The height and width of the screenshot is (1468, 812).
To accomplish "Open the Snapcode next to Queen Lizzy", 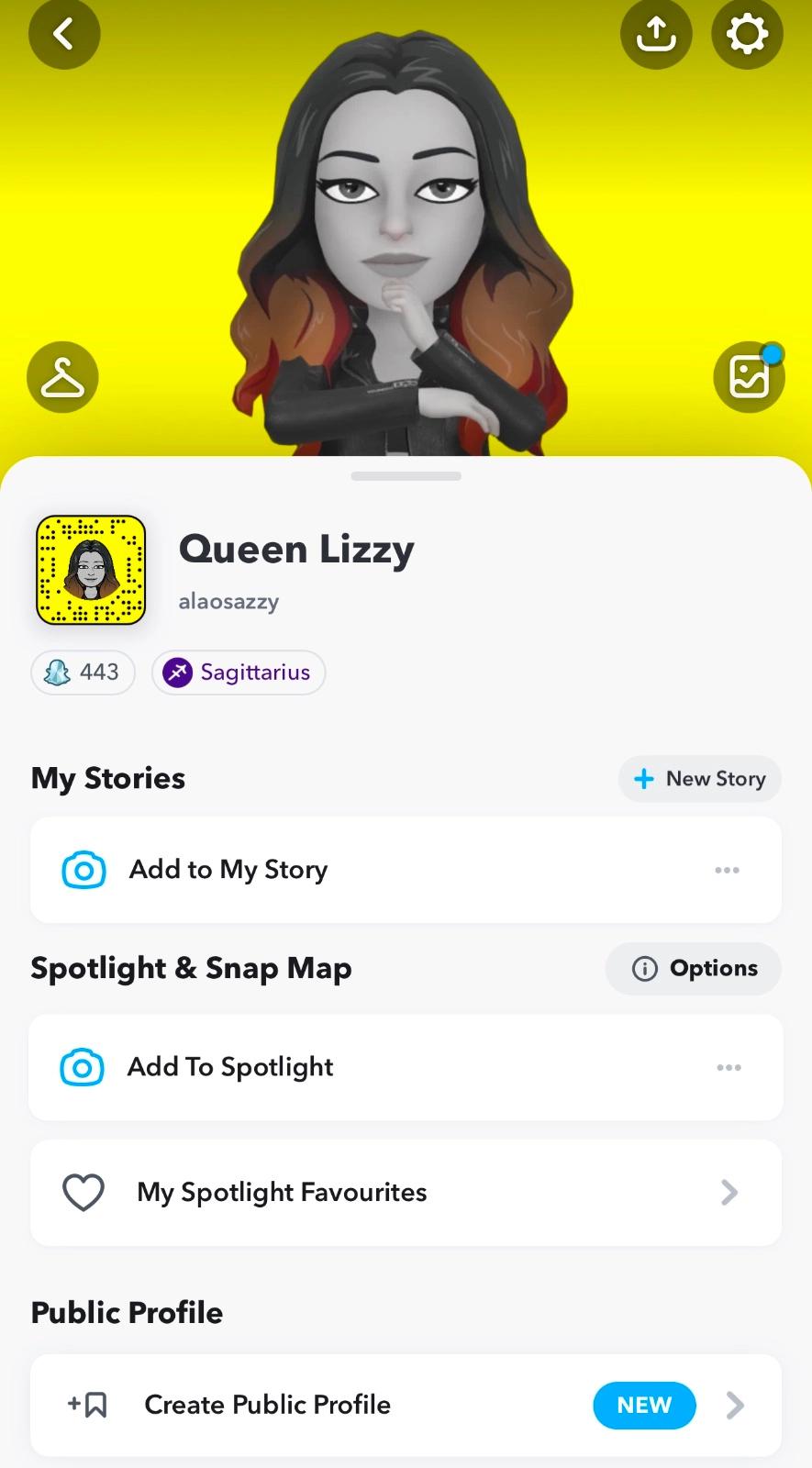I will [91, 570].
